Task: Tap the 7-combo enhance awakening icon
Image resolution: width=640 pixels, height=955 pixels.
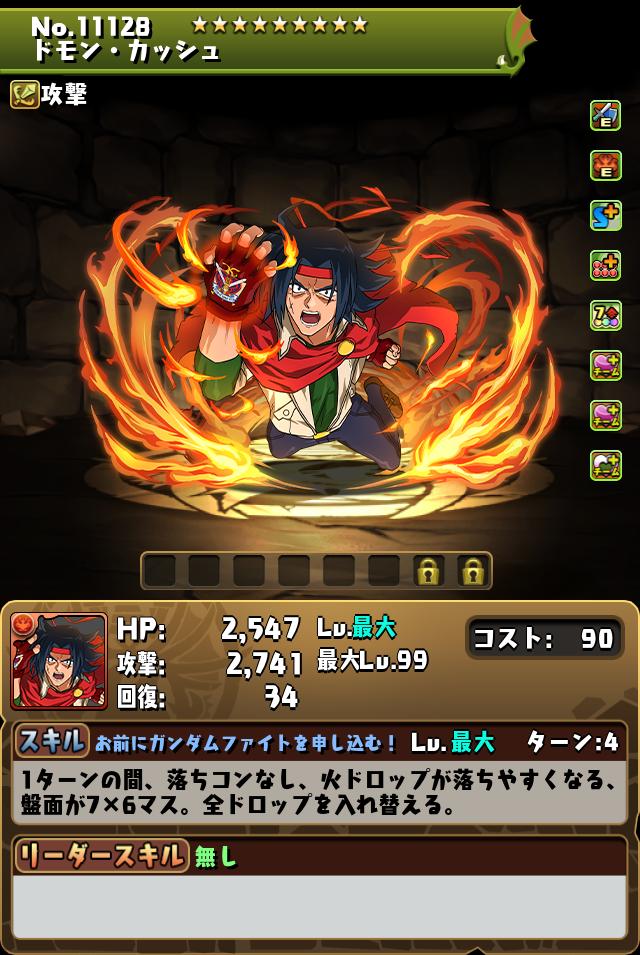Action: pyautogui.click(x=605, y=315)
